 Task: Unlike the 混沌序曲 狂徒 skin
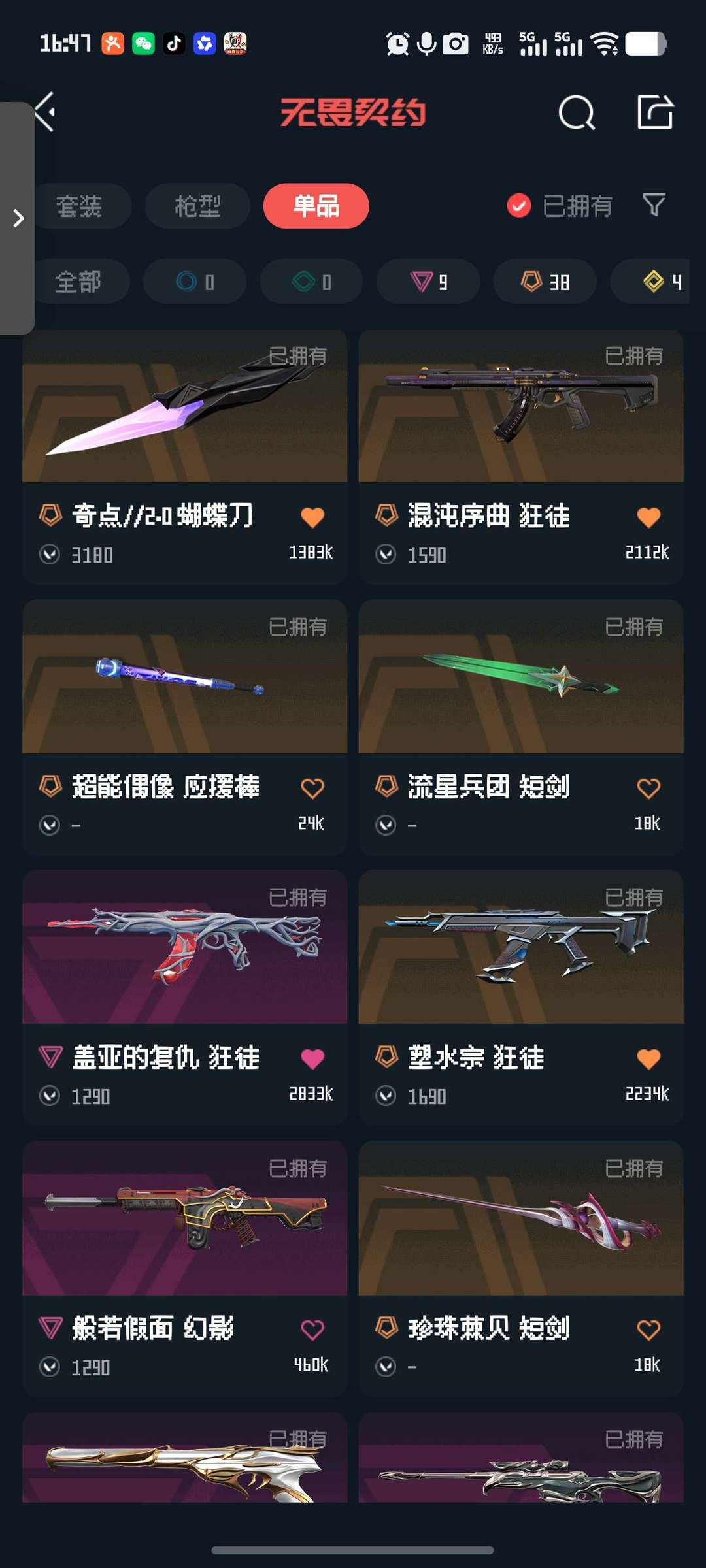point(648,517)
